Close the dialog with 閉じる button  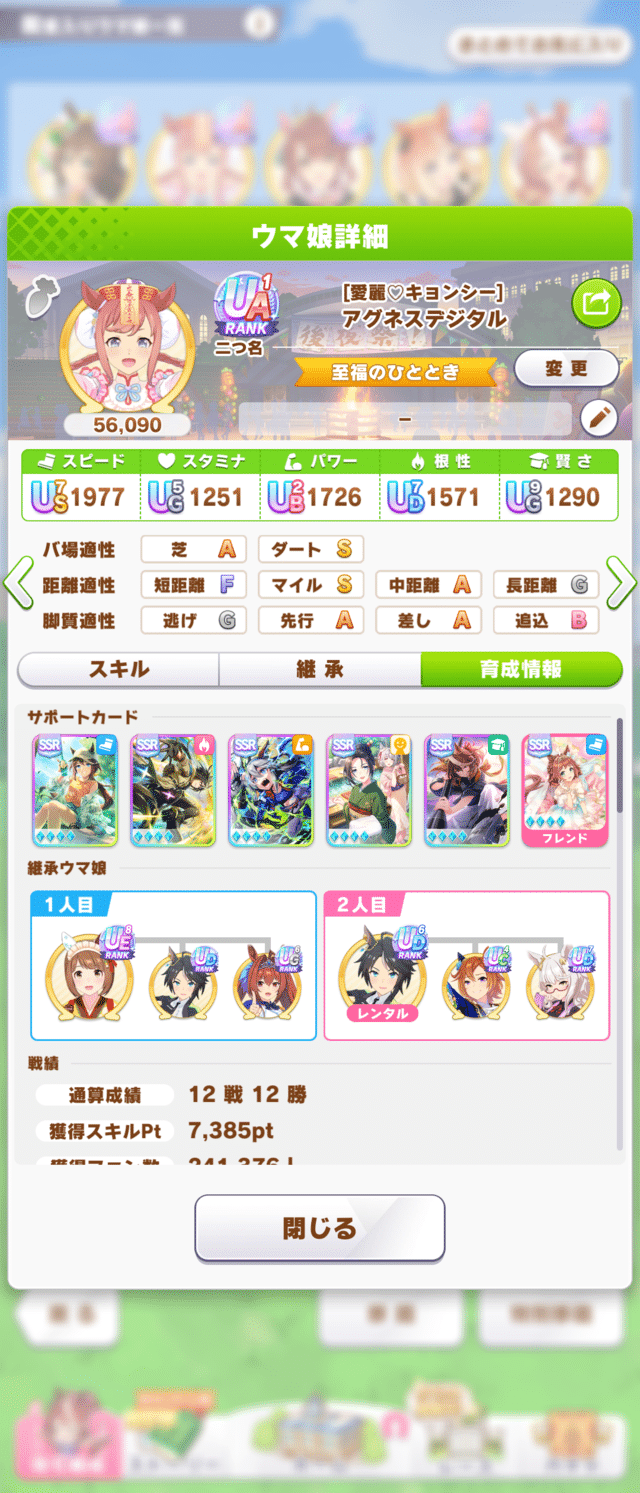[319, 1228]
